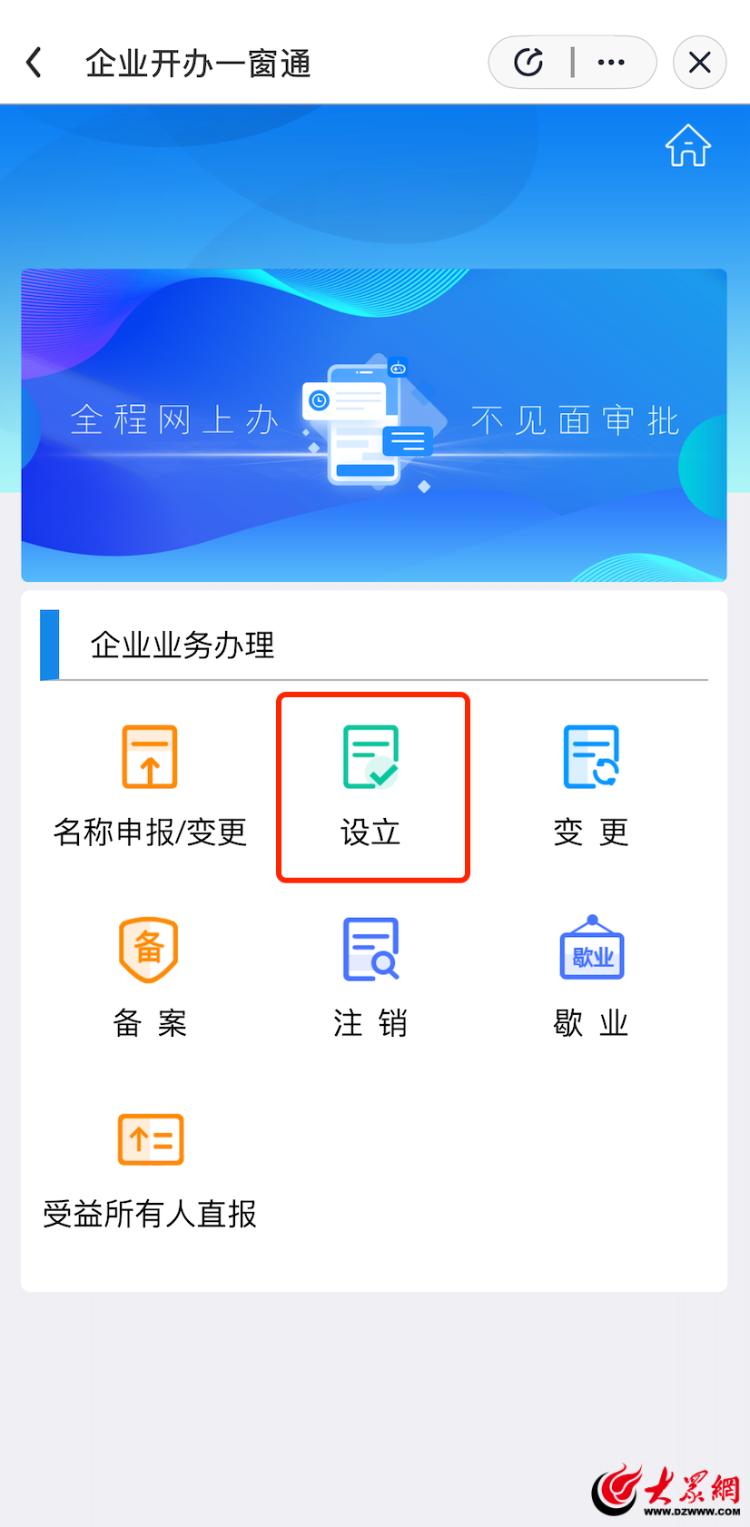Tap the 全程网上办 banner
The image size is (750, 1527).
coord(373,425)
